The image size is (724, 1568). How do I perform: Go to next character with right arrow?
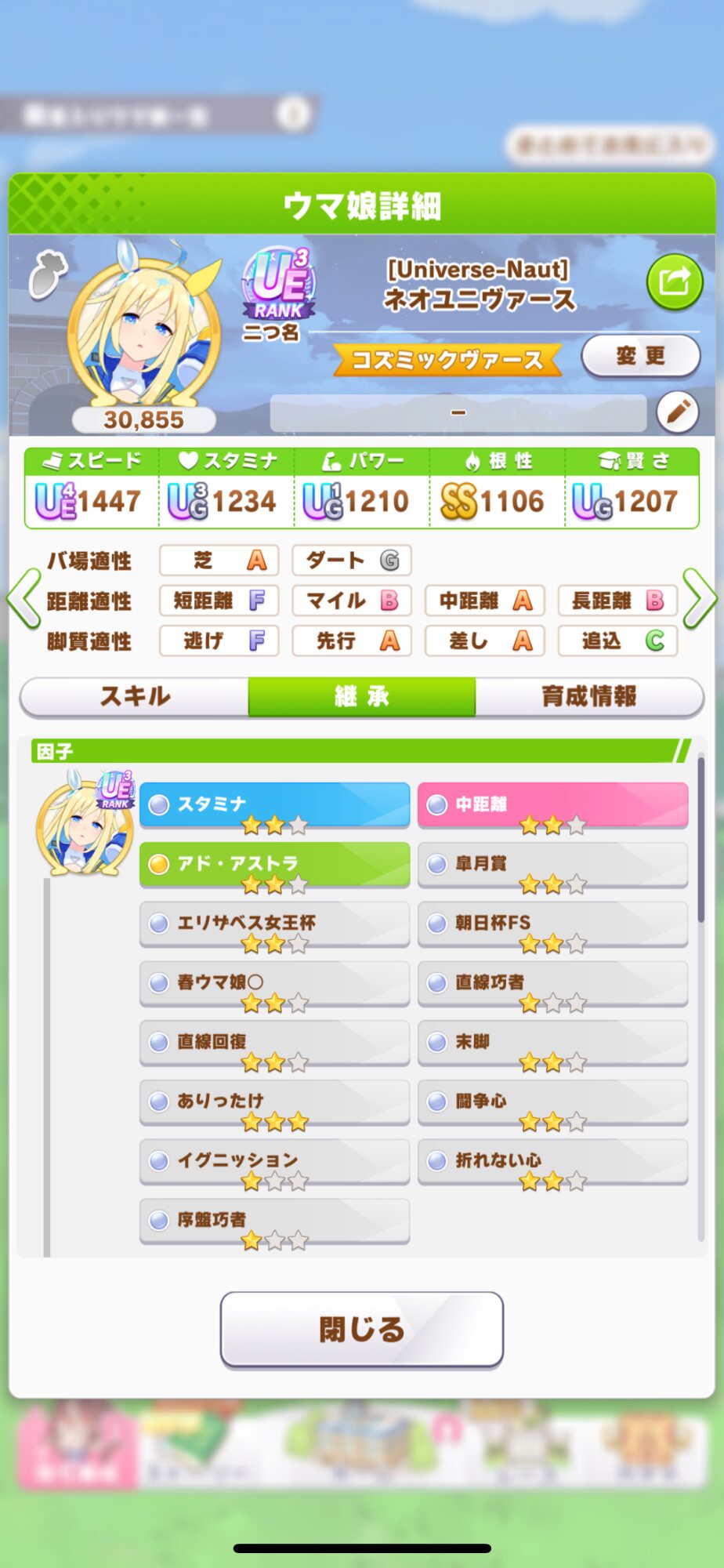tap(700, 600)
